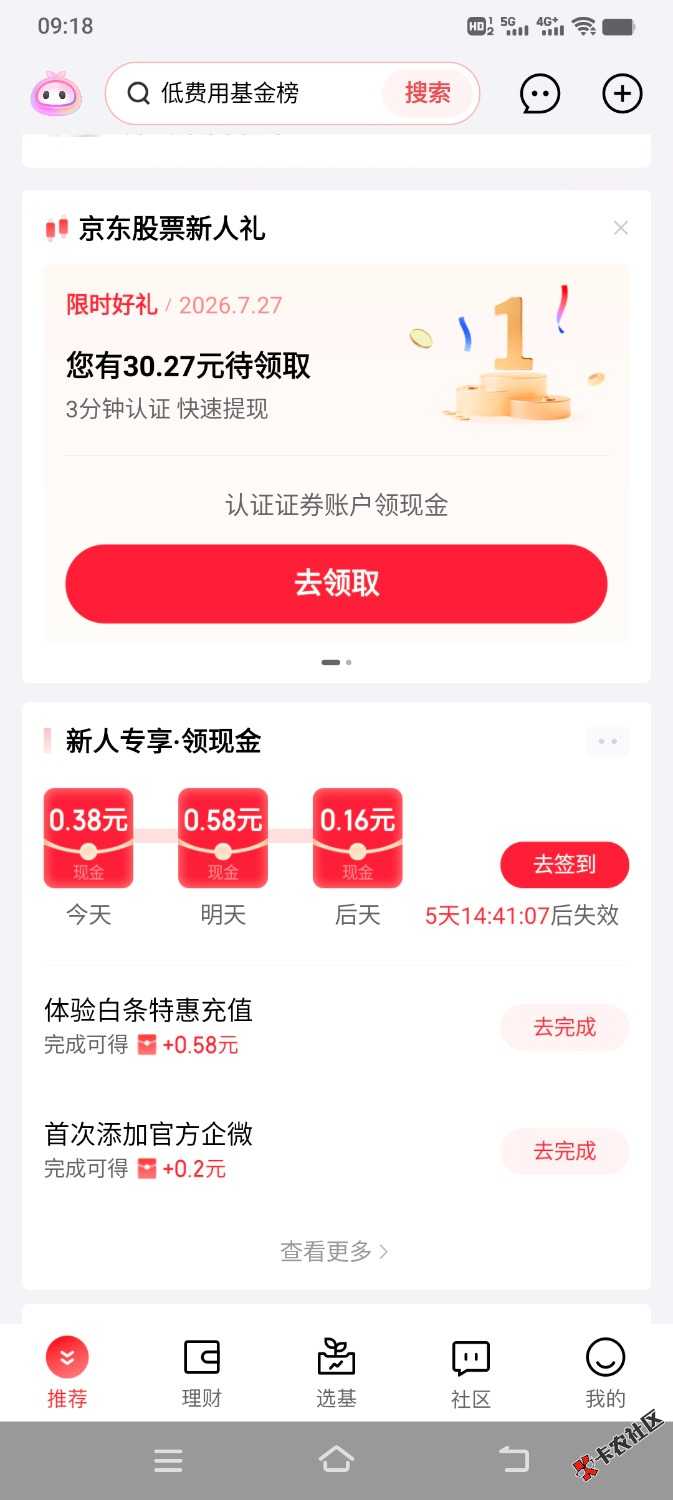Viewport: 673px width, 1500px height.
Task: Tap 去领取 to claim cash
Action: click(x=336, y=583)
